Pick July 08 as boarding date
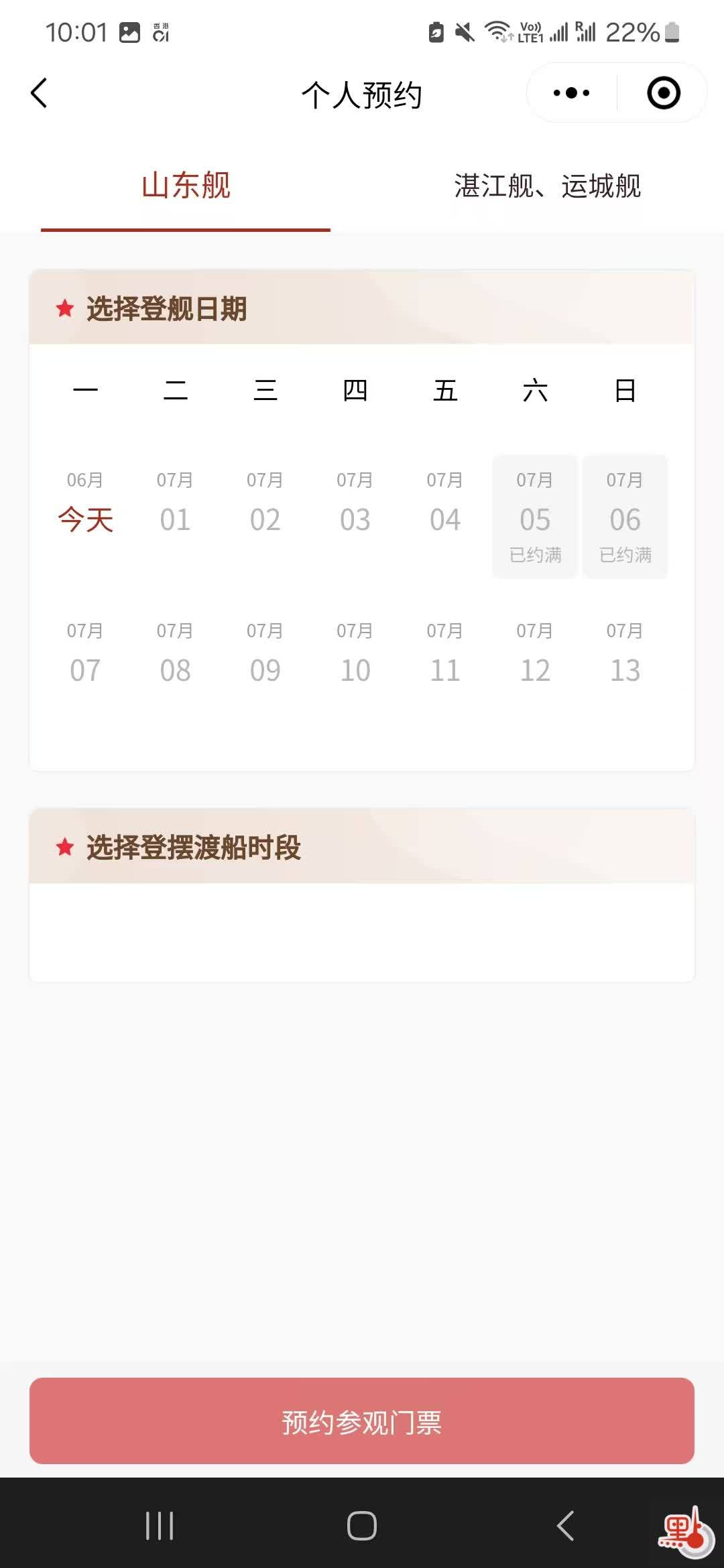Viewport: 724px width, 1568px height. (x=176, y=660)
